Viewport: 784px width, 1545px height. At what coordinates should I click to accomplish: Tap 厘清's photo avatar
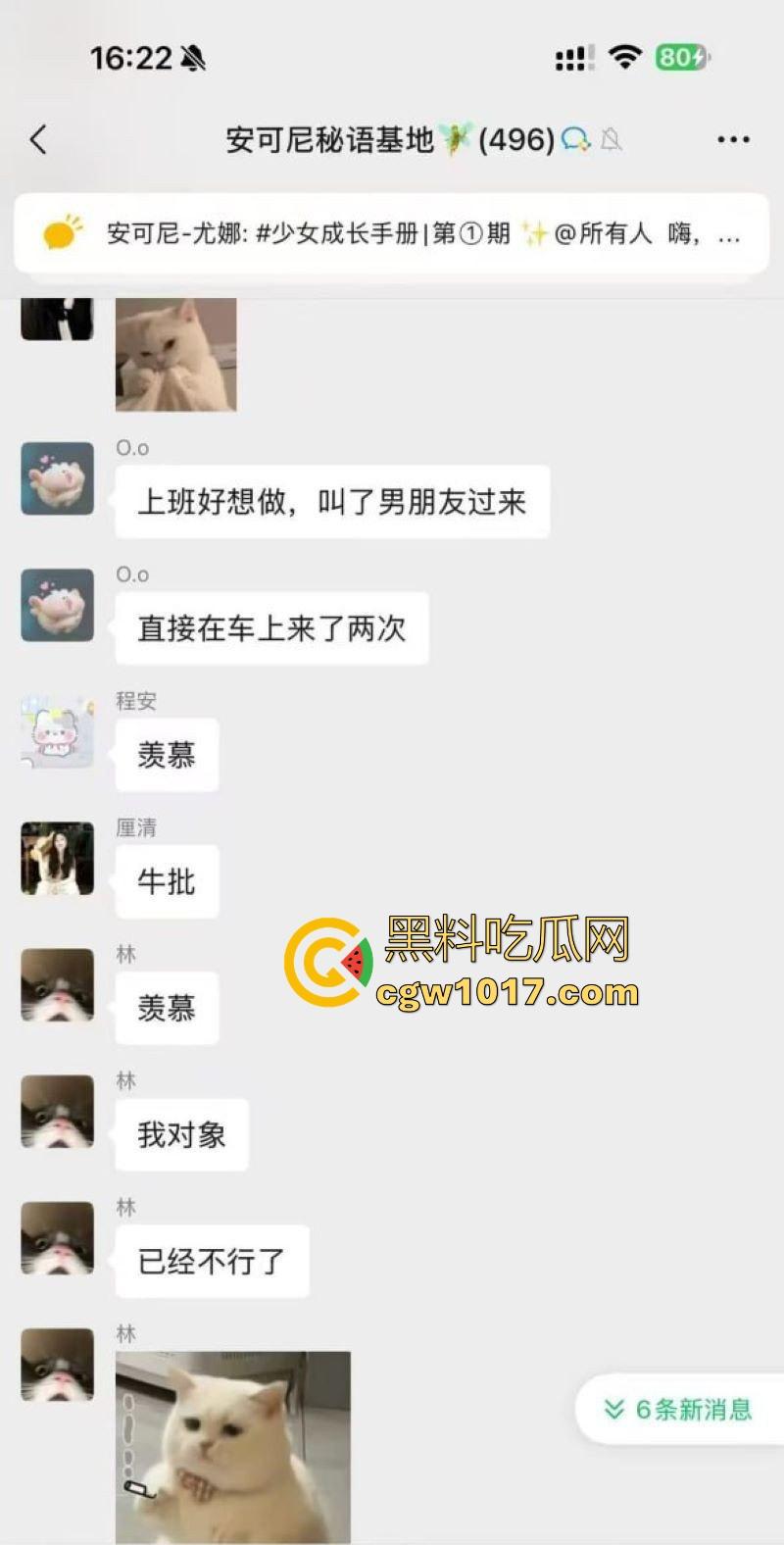click(57, 859)
